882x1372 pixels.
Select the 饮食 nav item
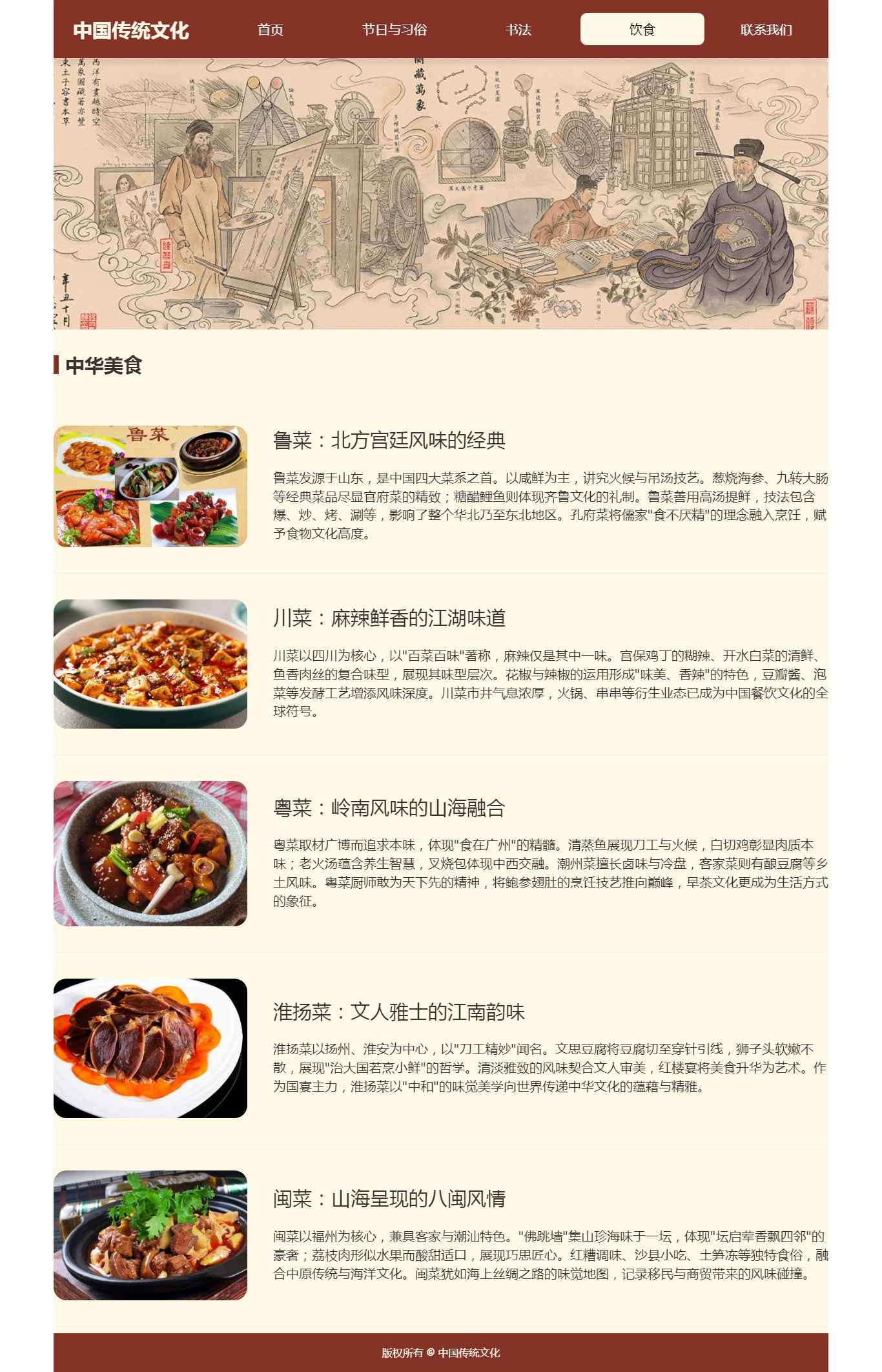[642, 30]
